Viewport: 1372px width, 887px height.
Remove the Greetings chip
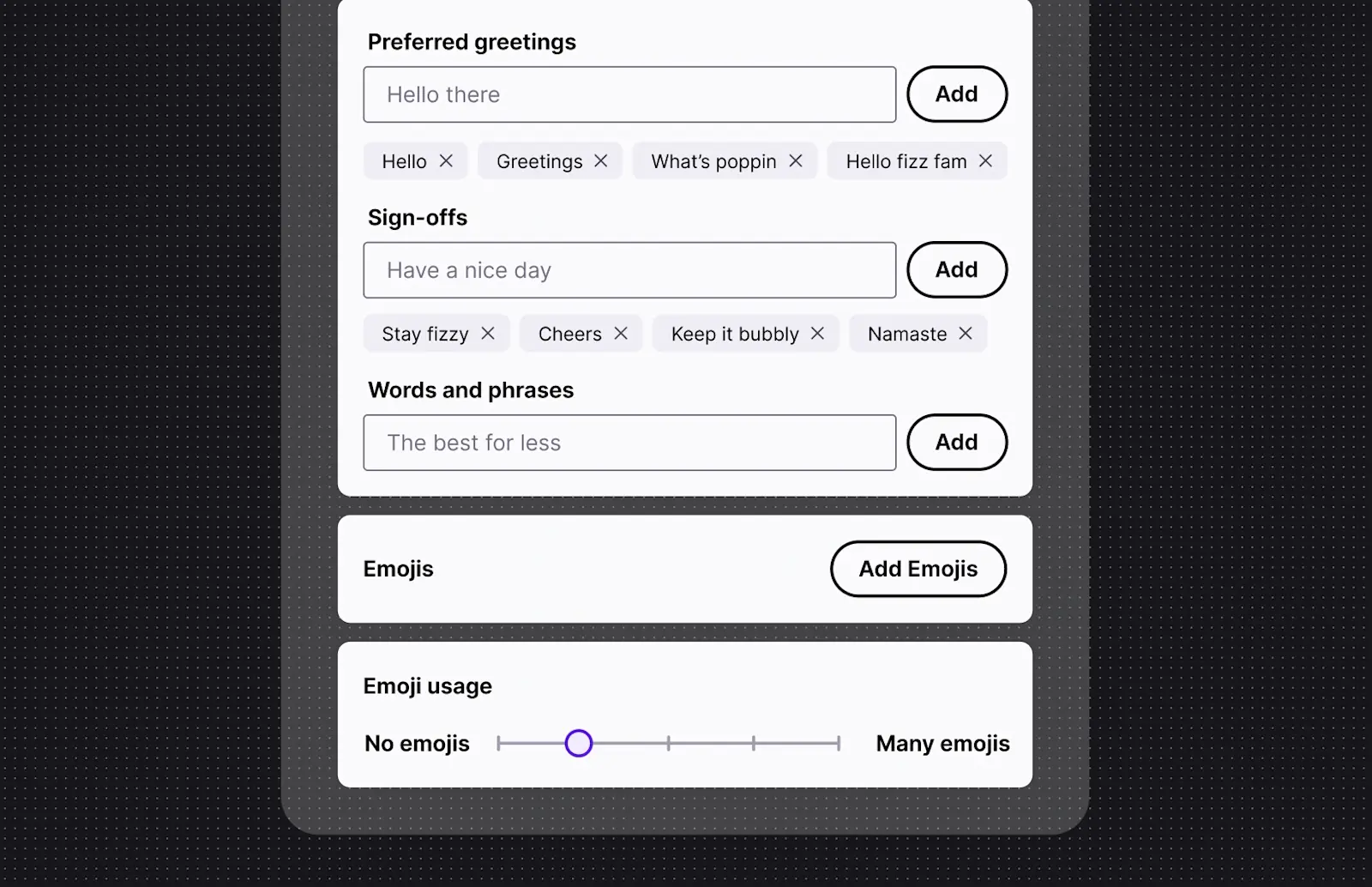601,161
